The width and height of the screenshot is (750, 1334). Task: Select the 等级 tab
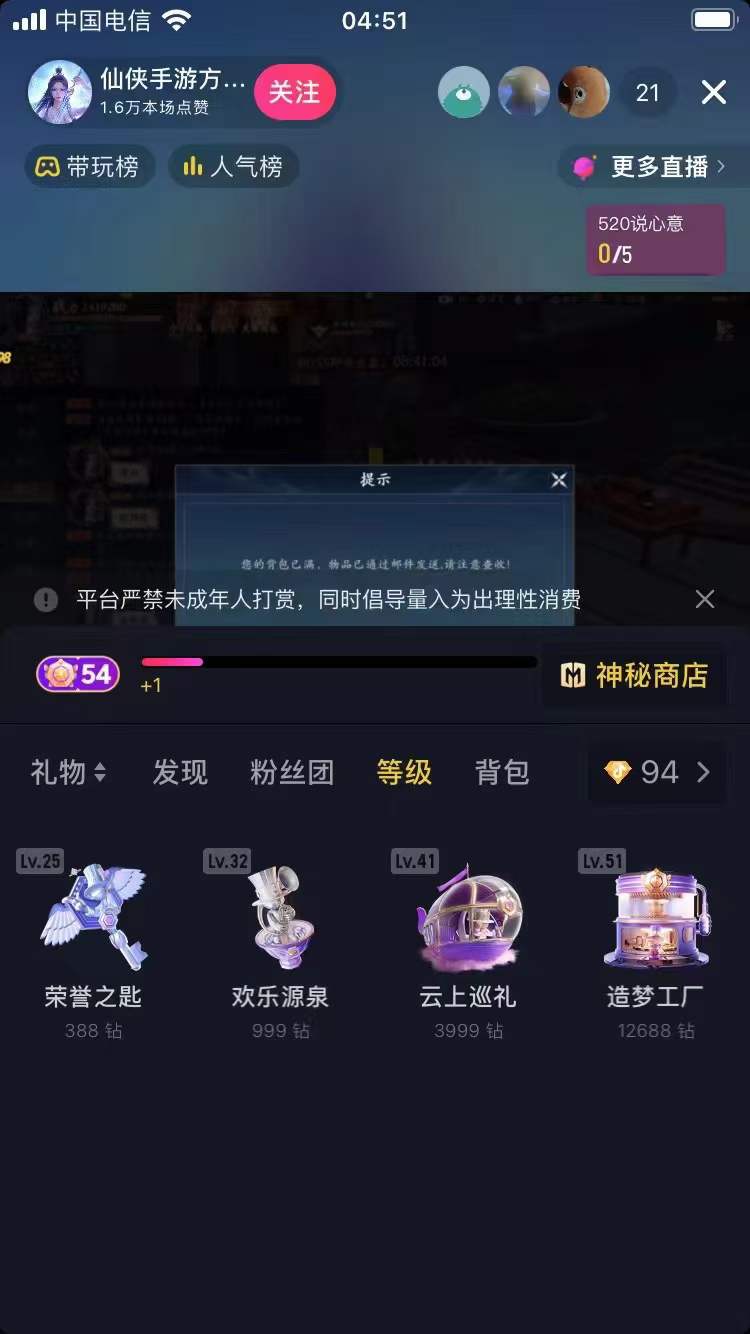point(404,772)
